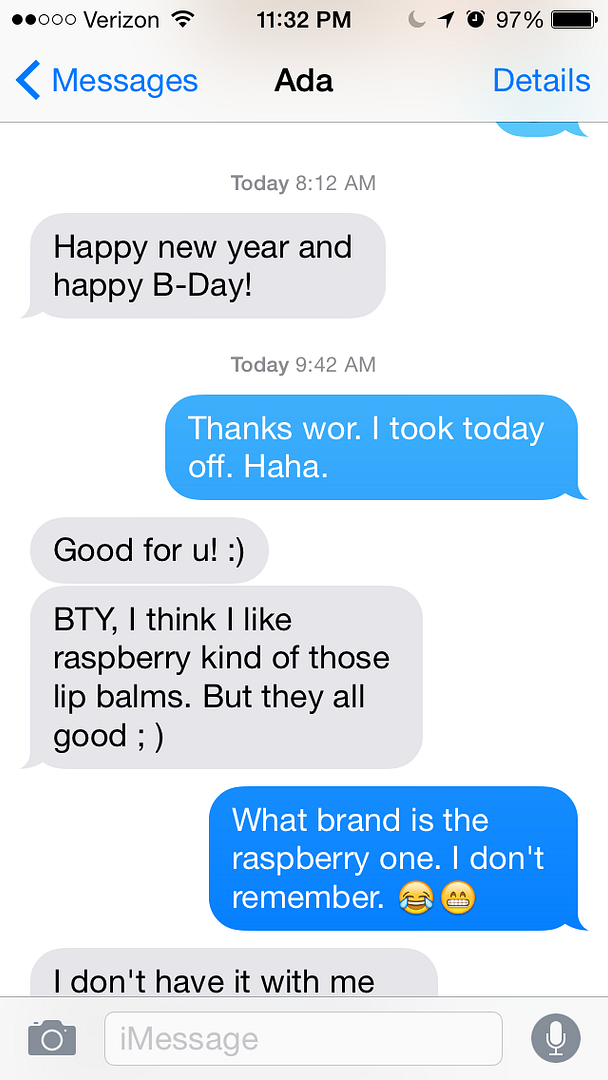Tap the iMessage text field

pyautogui.click(x=303, y=1039)
